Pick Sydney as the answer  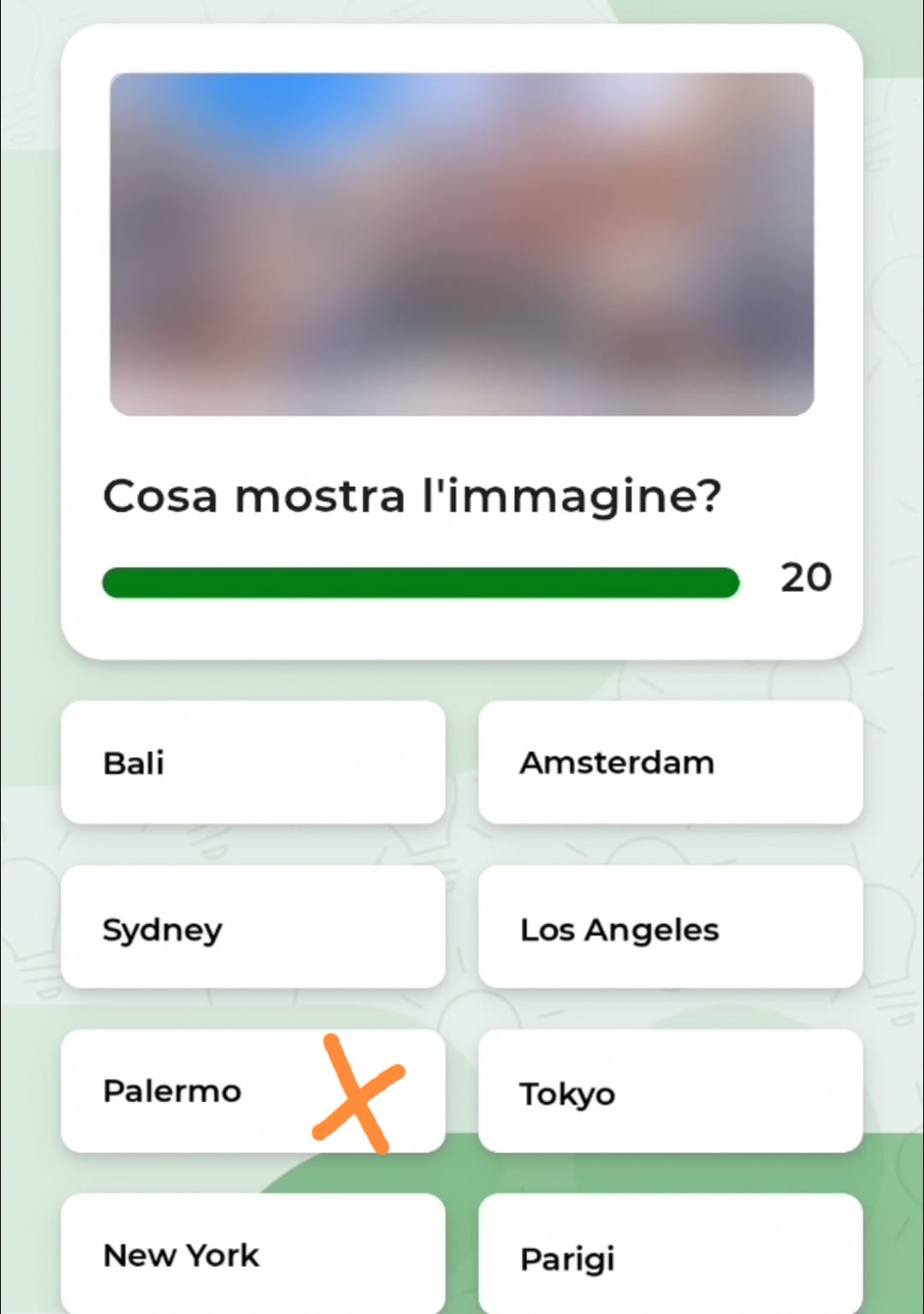coord(252,928)
